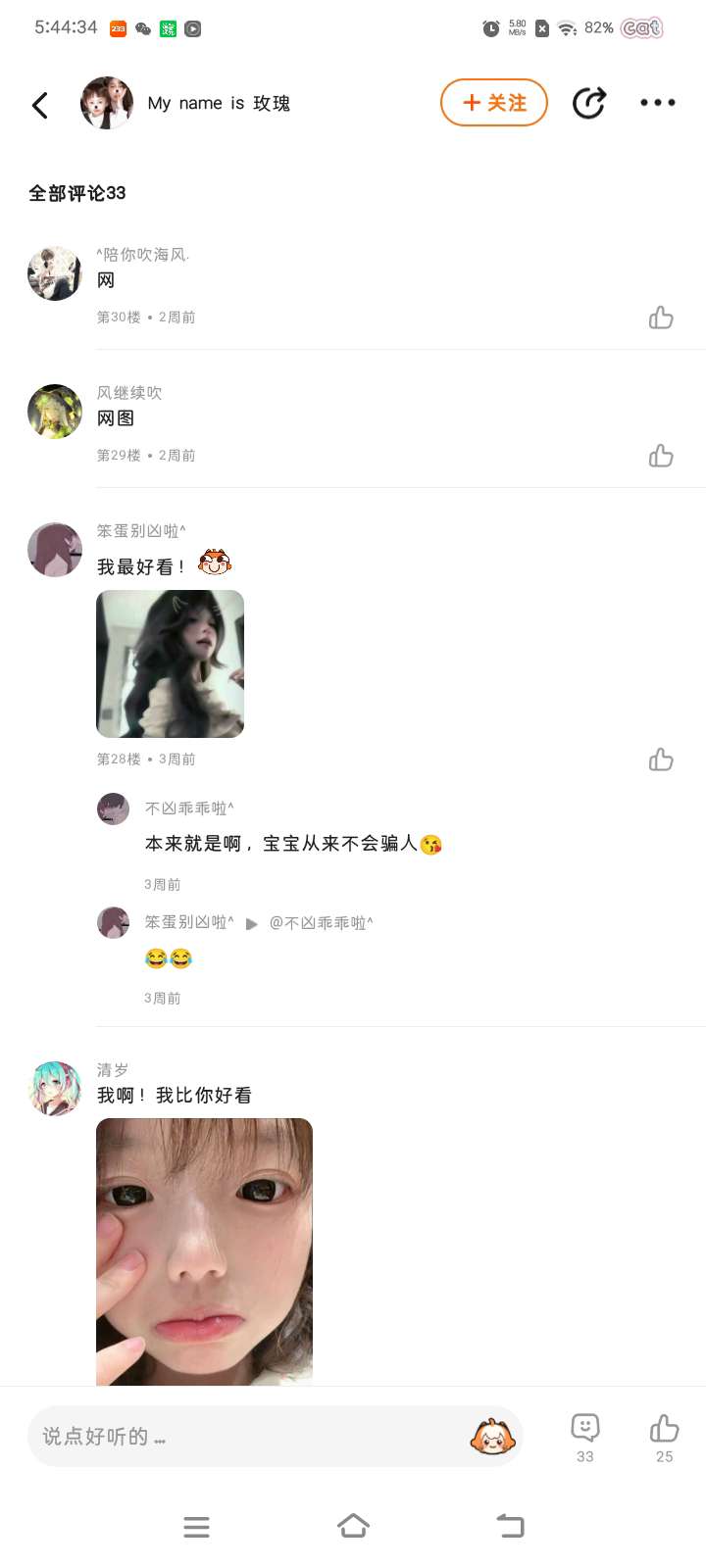The height and width of the screenshot is (1568, 706).
Task: Open the three-dot overflow menu
Action: coord(657,103)
